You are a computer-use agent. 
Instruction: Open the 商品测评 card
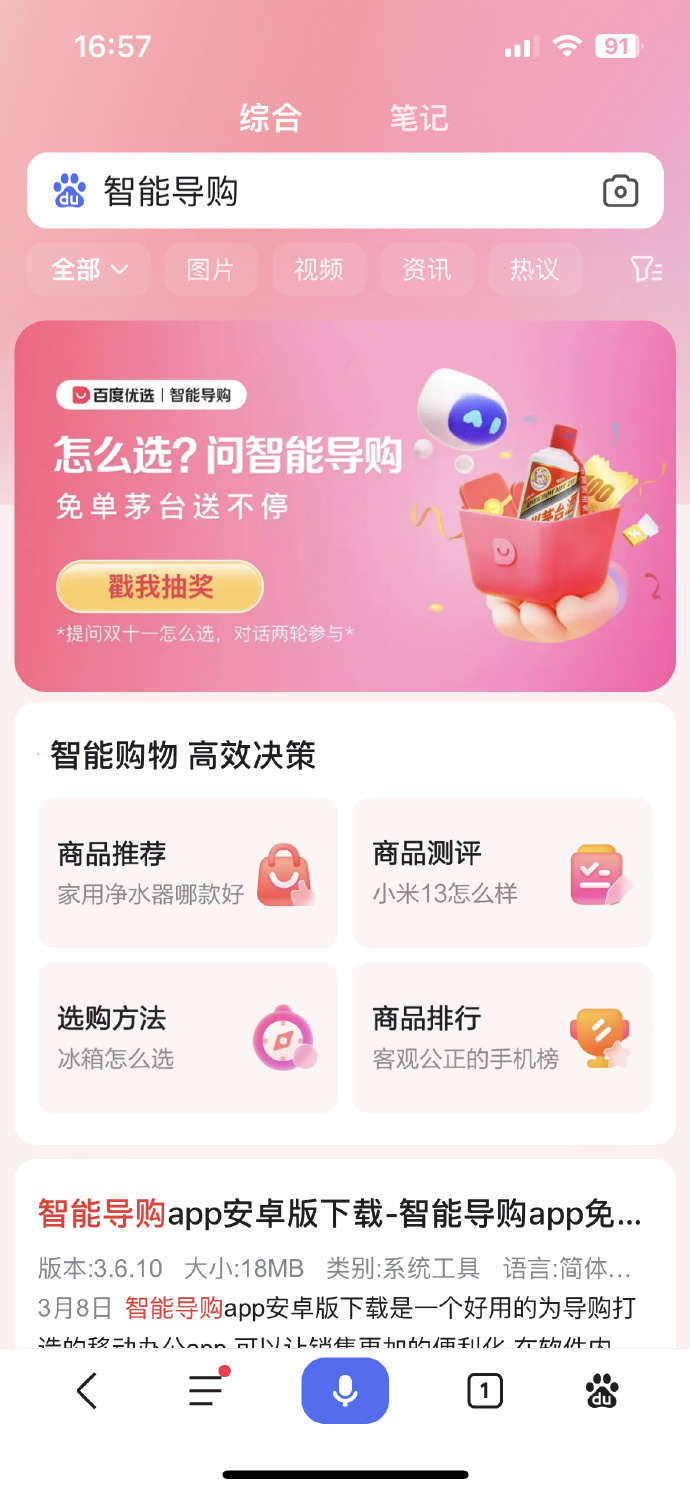(x=502, y=873)
